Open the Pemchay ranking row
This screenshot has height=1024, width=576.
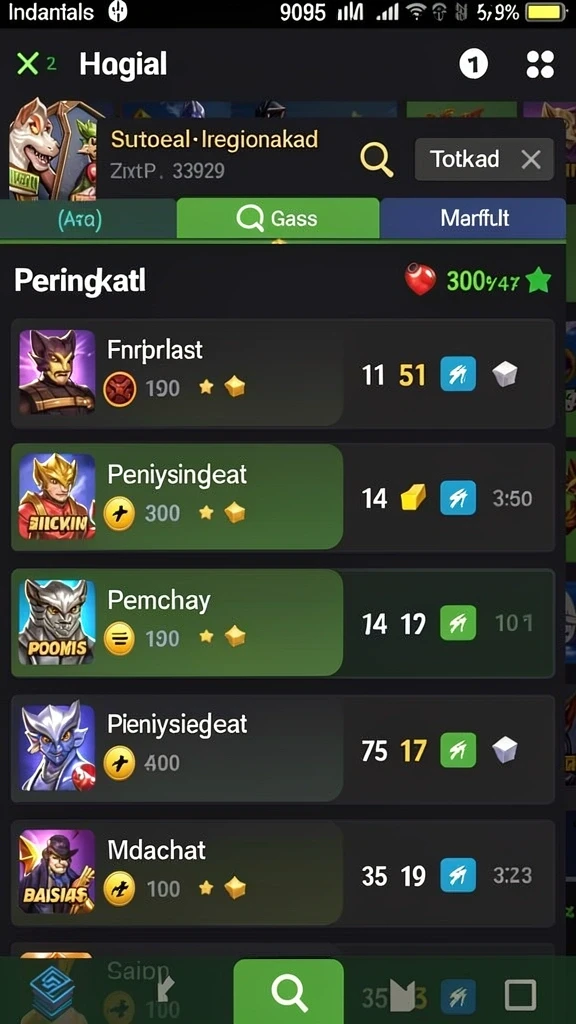click(x=283, y=623)
